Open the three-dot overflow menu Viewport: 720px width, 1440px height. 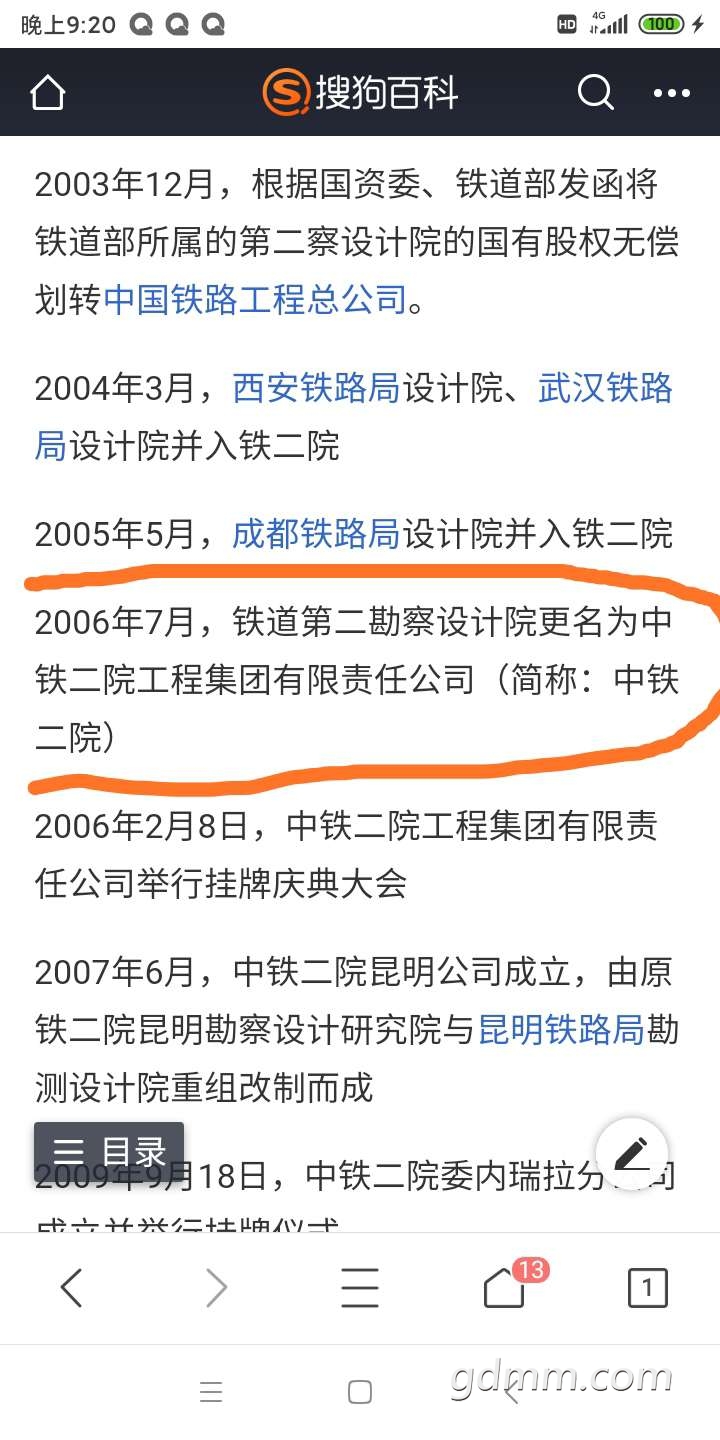pos(671,93)
